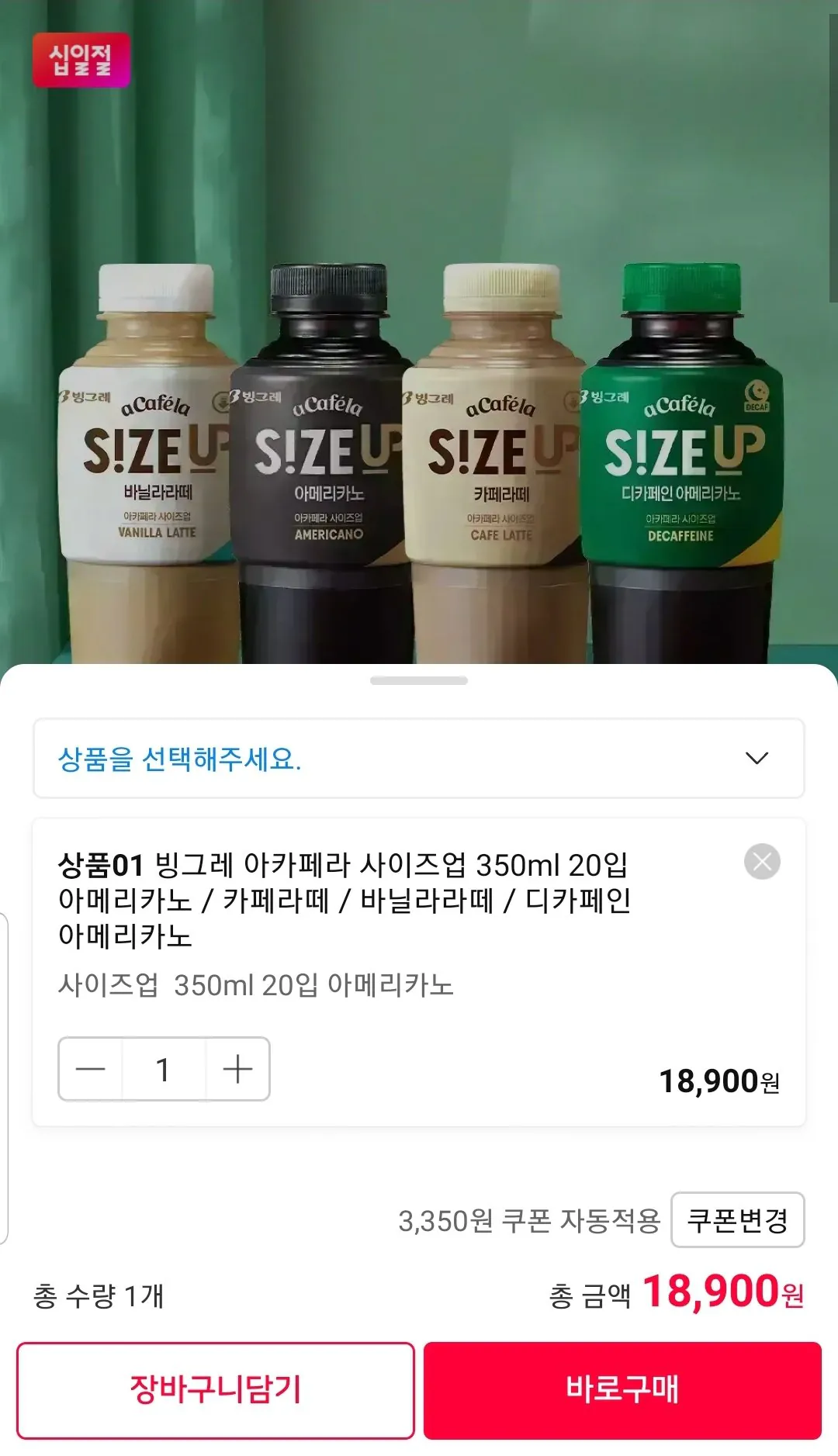
Task: Tap the minus icon to decrease quantity
Action: [91, 1068]
